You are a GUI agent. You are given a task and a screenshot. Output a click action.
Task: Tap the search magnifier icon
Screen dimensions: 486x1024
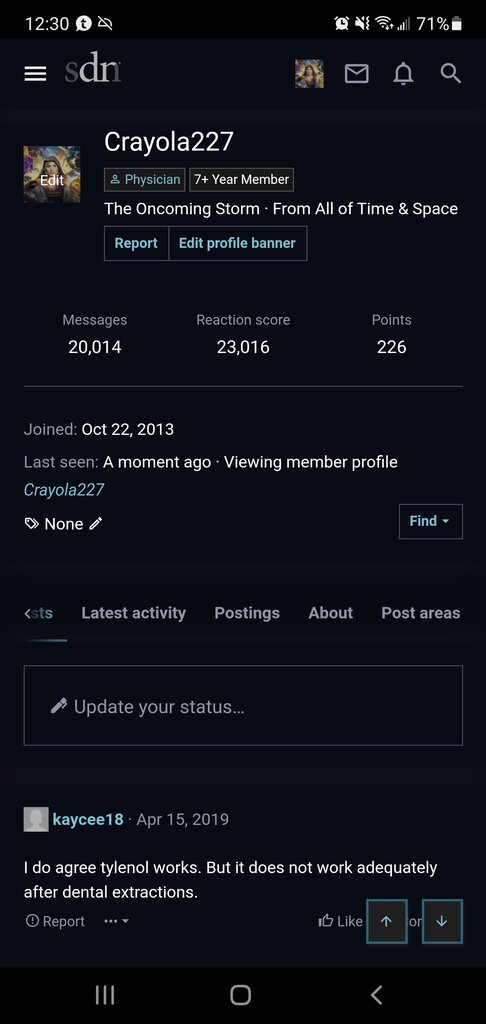451,73
